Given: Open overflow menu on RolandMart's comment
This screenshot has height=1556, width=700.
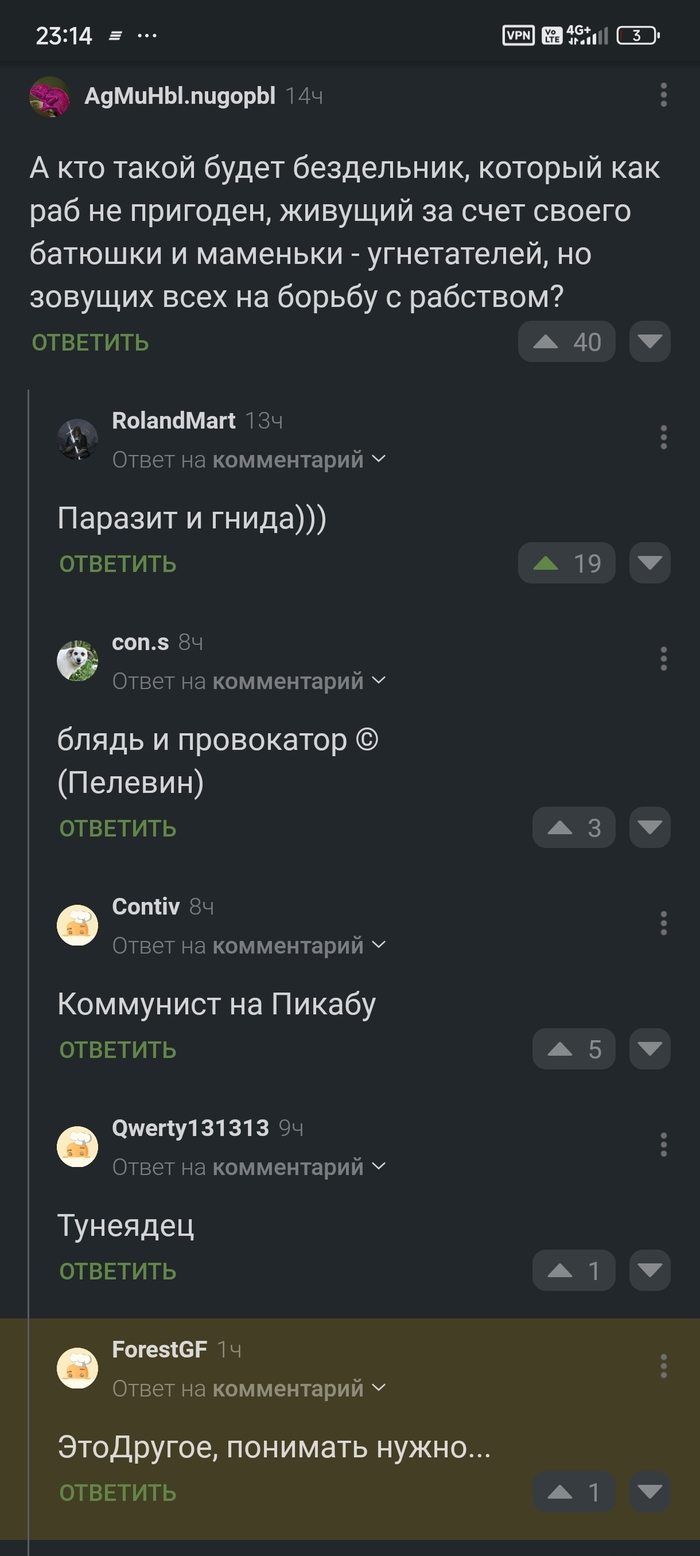Looking at the screenshot, I should point(663,438).
